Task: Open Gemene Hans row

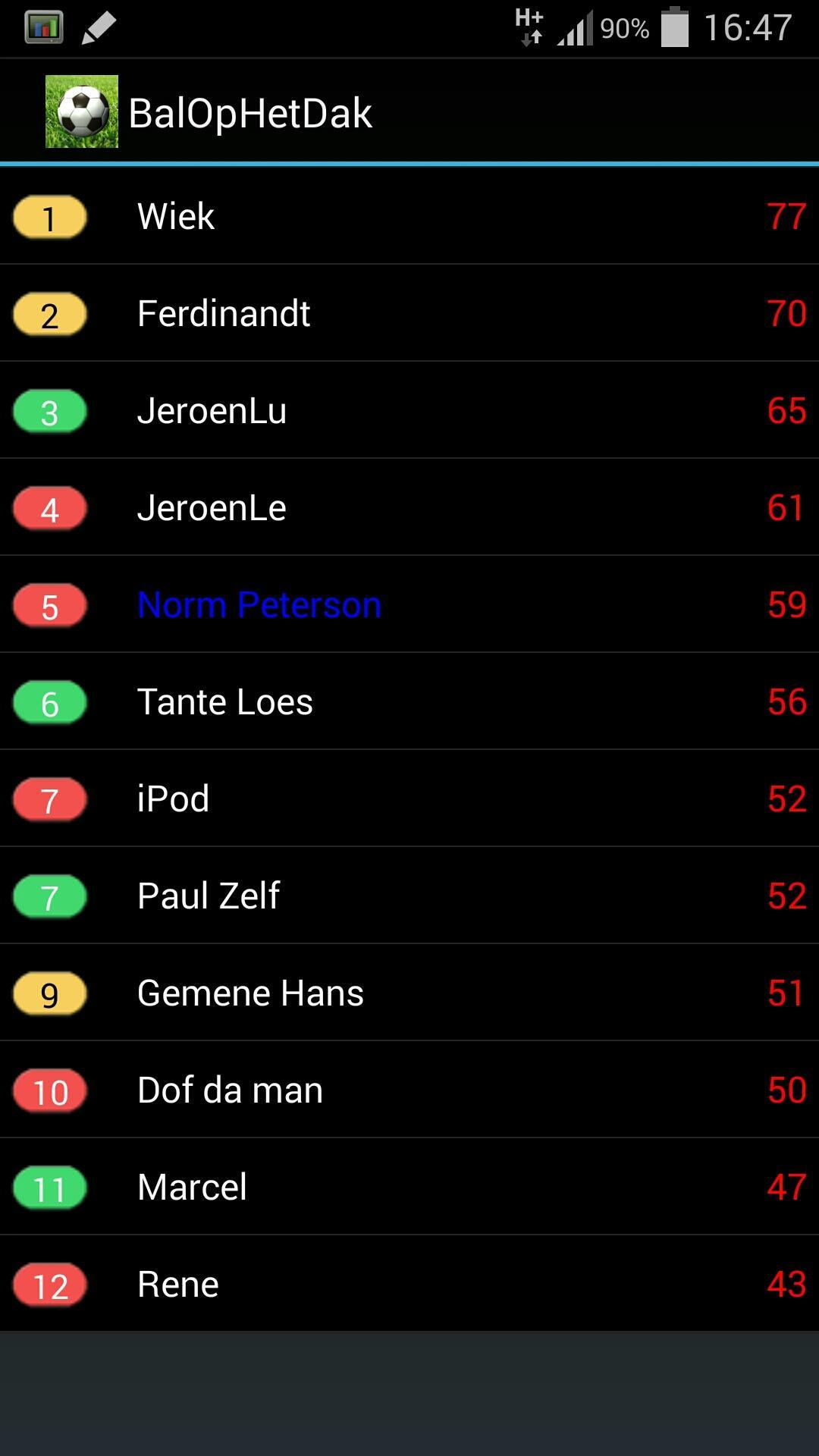Action: (409, 993)
